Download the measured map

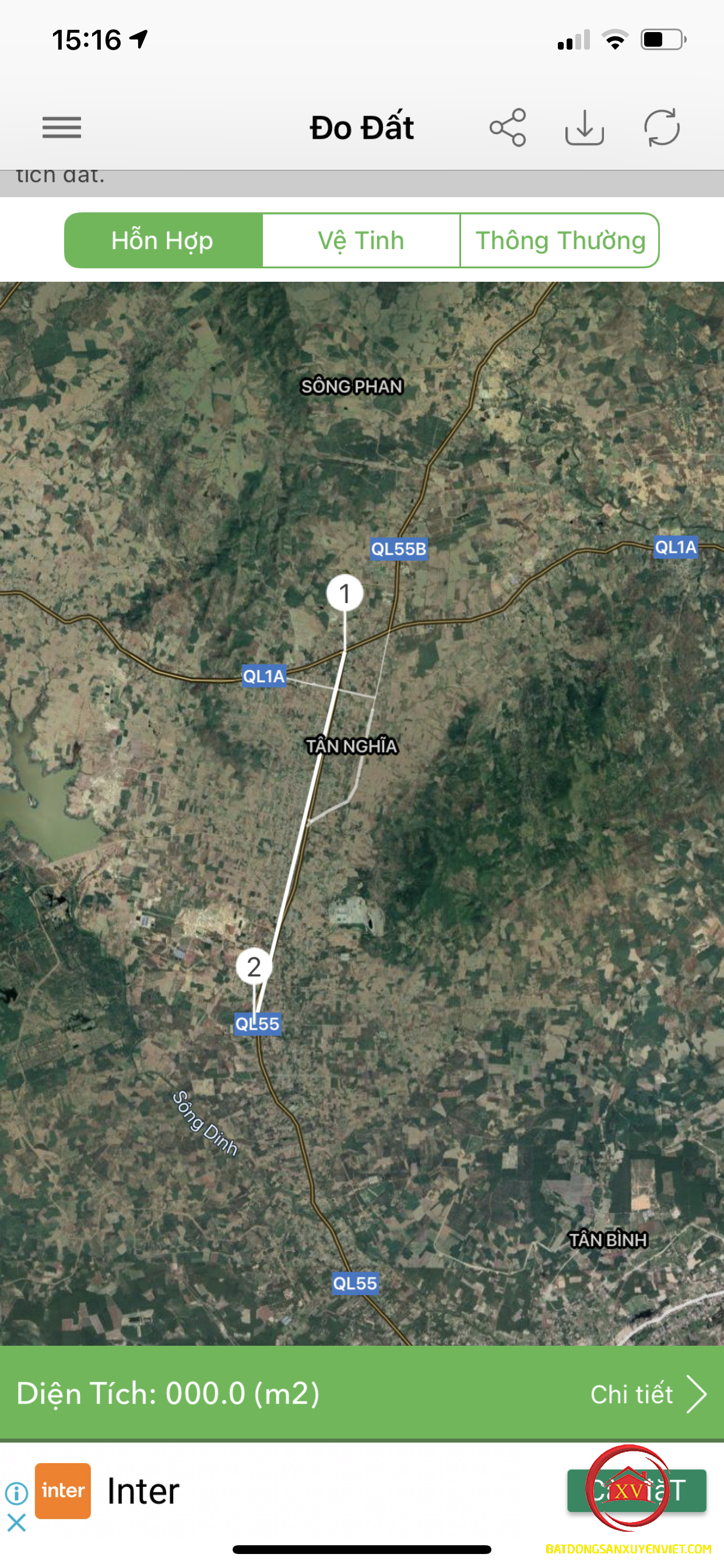point(584,128)
